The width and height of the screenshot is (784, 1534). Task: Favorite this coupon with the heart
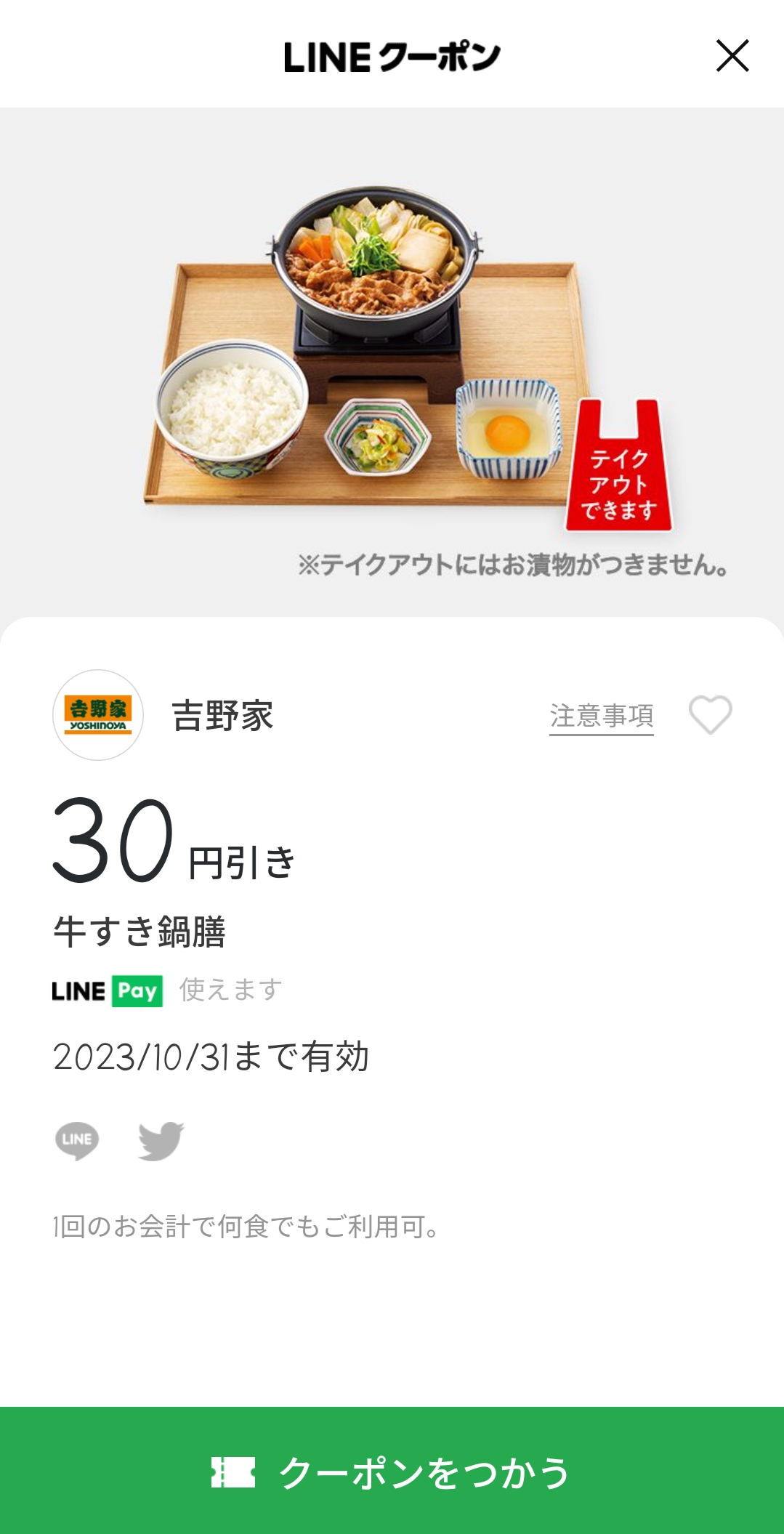coord(710,715)
